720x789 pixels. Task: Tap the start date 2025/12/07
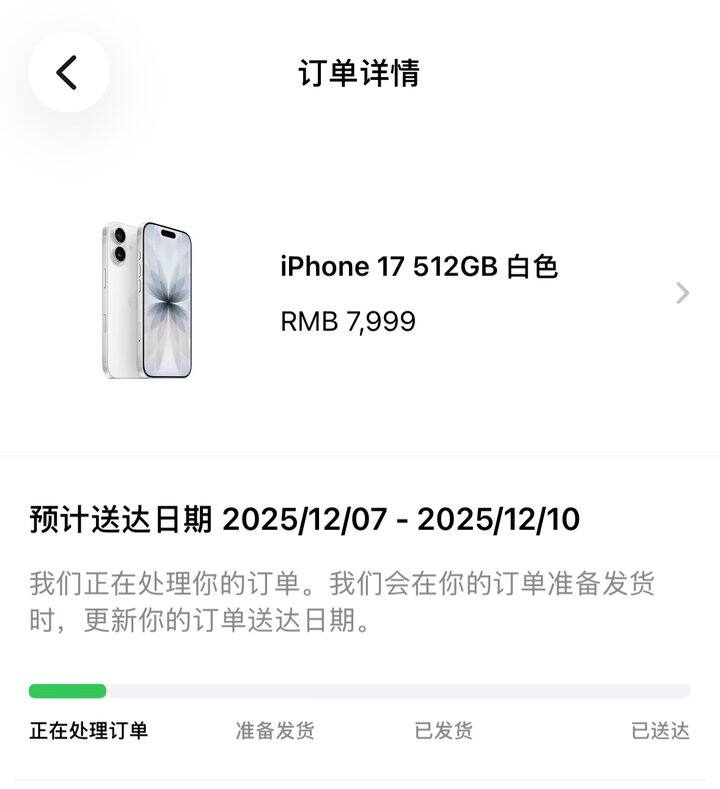(302, 518)
